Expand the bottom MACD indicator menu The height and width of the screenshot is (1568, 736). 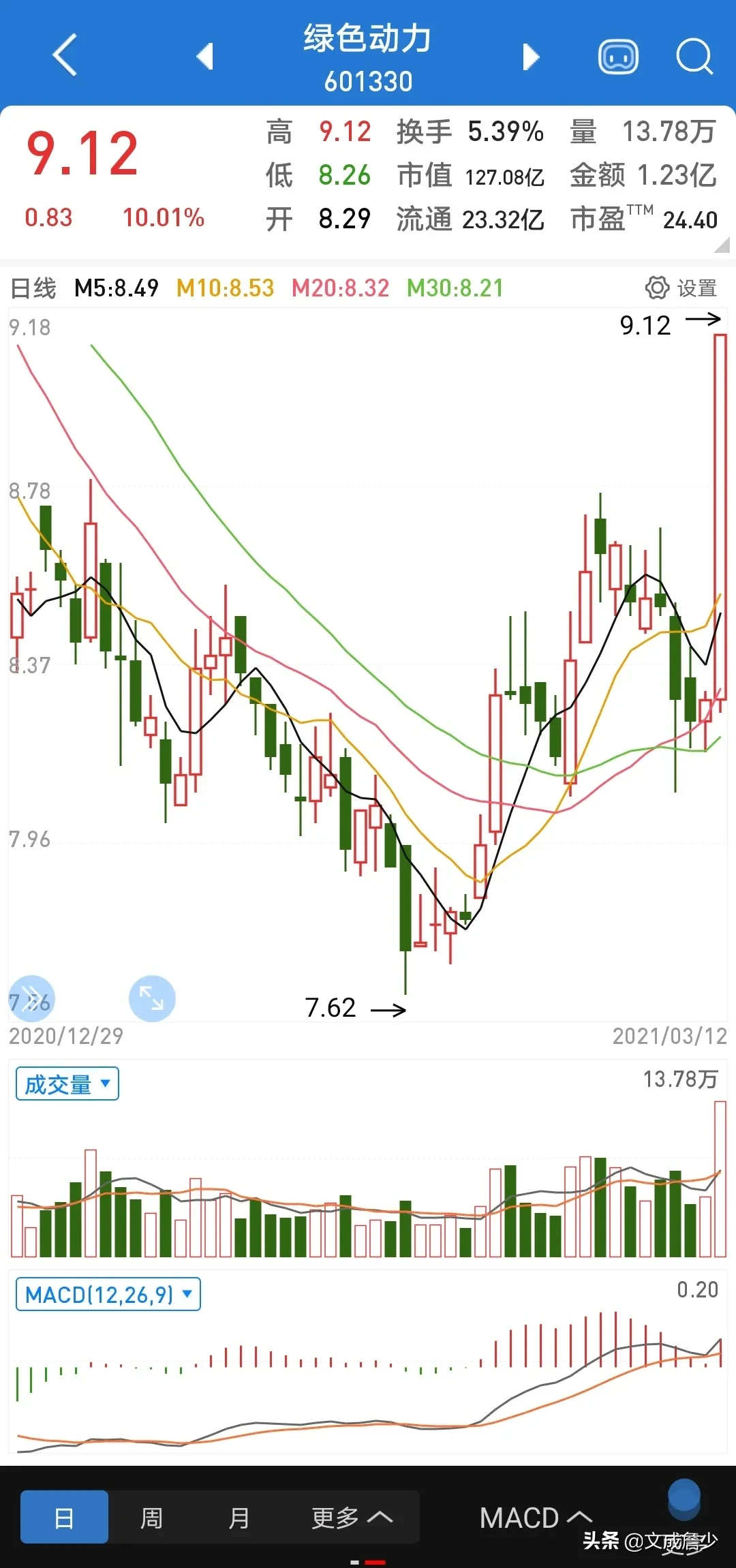(x=536, y=1518)
